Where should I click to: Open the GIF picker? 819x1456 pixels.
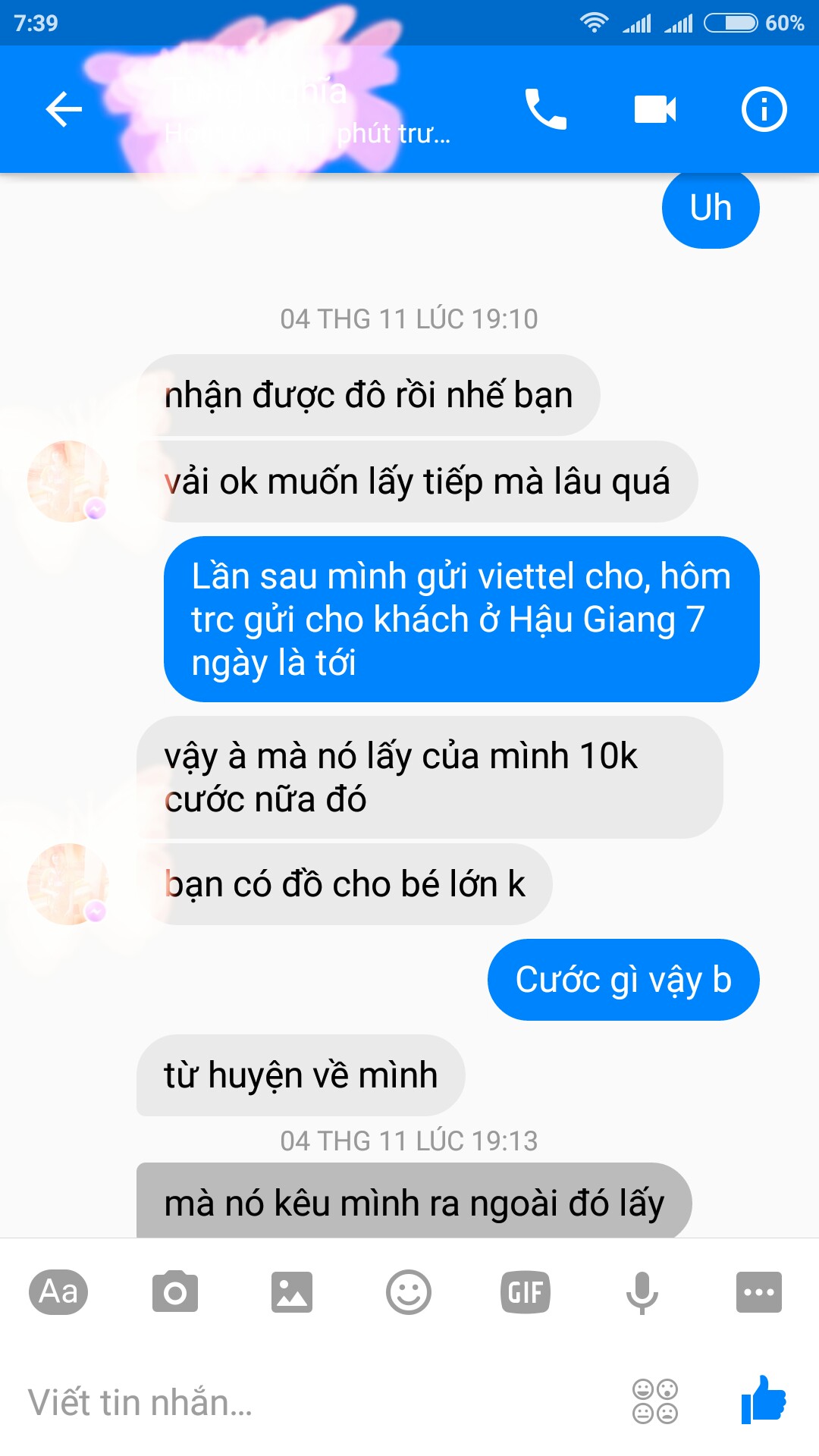click(526, 1291)
